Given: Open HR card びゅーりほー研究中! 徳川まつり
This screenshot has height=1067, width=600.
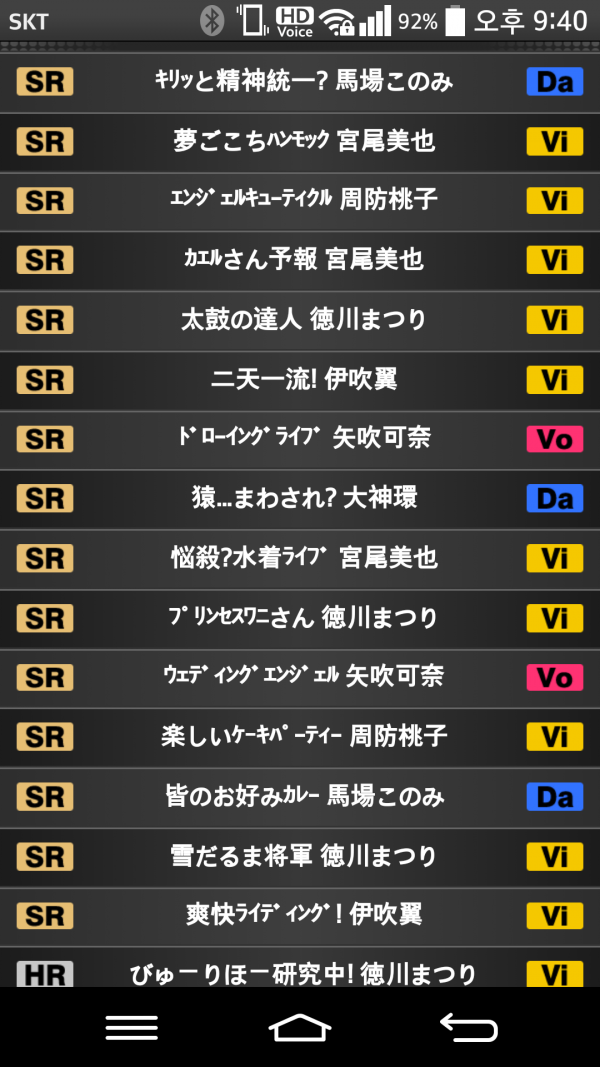Looking at the screenshot, I should coord(303,972).
